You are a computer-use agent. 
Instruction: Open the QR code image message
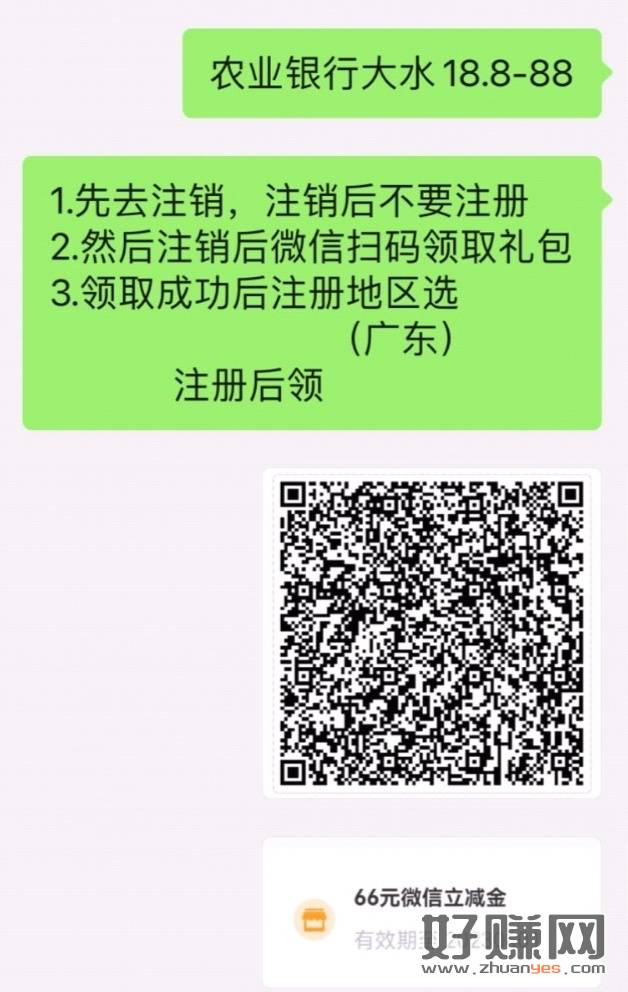click(431, 632)
